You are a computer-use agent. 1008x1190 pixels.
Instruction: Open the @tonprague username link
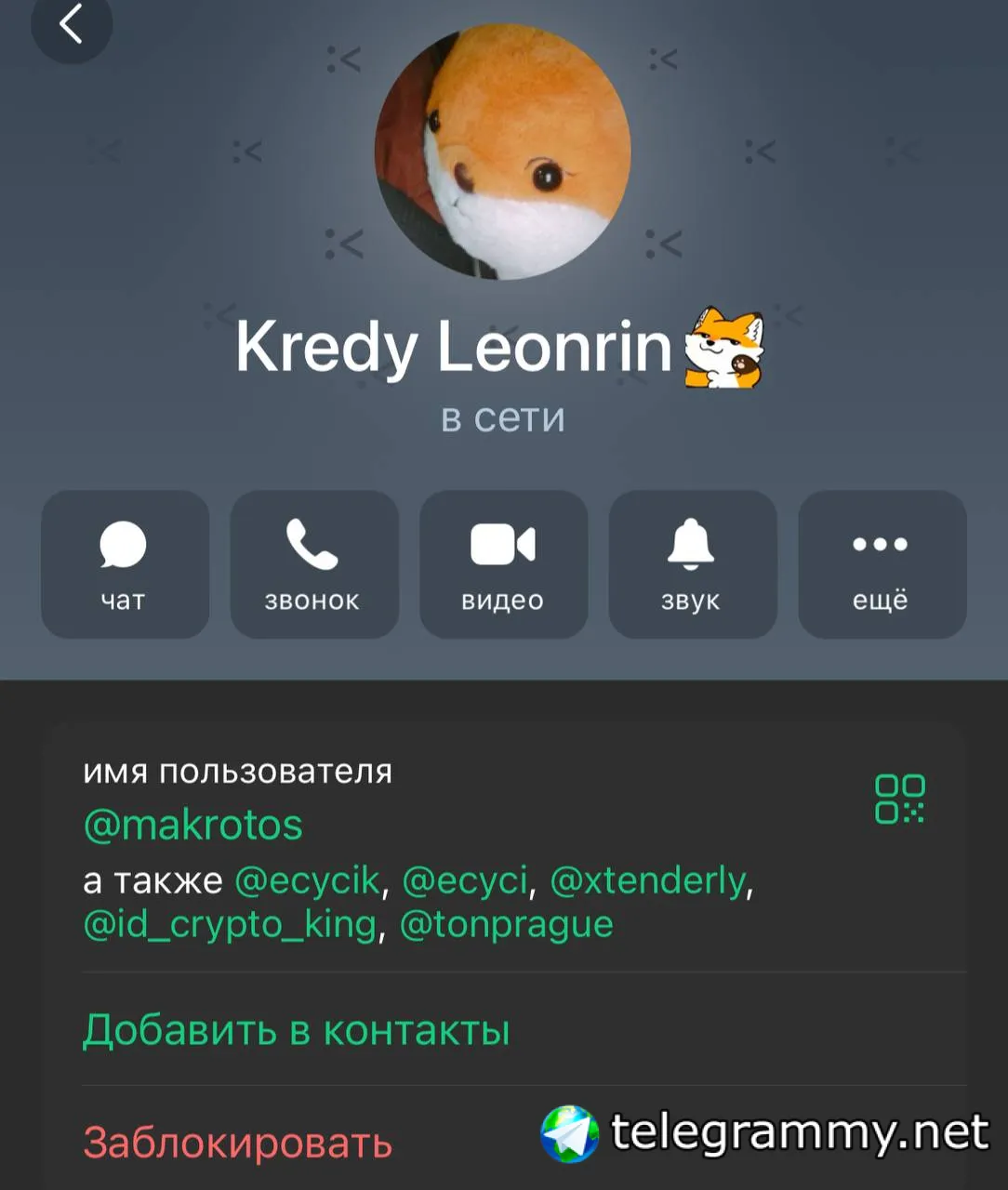(x=507, y=925)
